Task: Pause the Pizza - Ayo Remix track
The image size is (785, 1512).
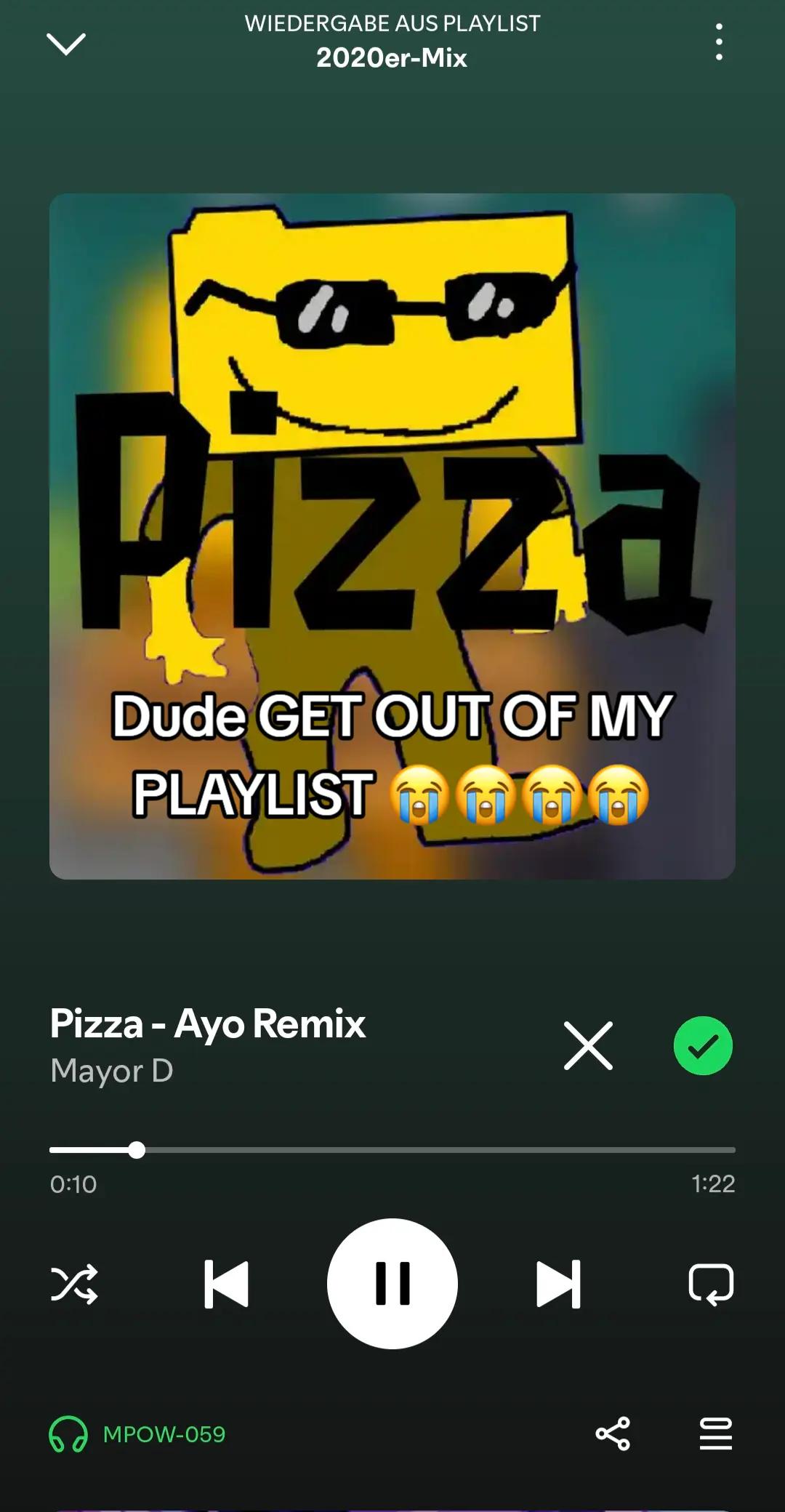Action: 392,1284
